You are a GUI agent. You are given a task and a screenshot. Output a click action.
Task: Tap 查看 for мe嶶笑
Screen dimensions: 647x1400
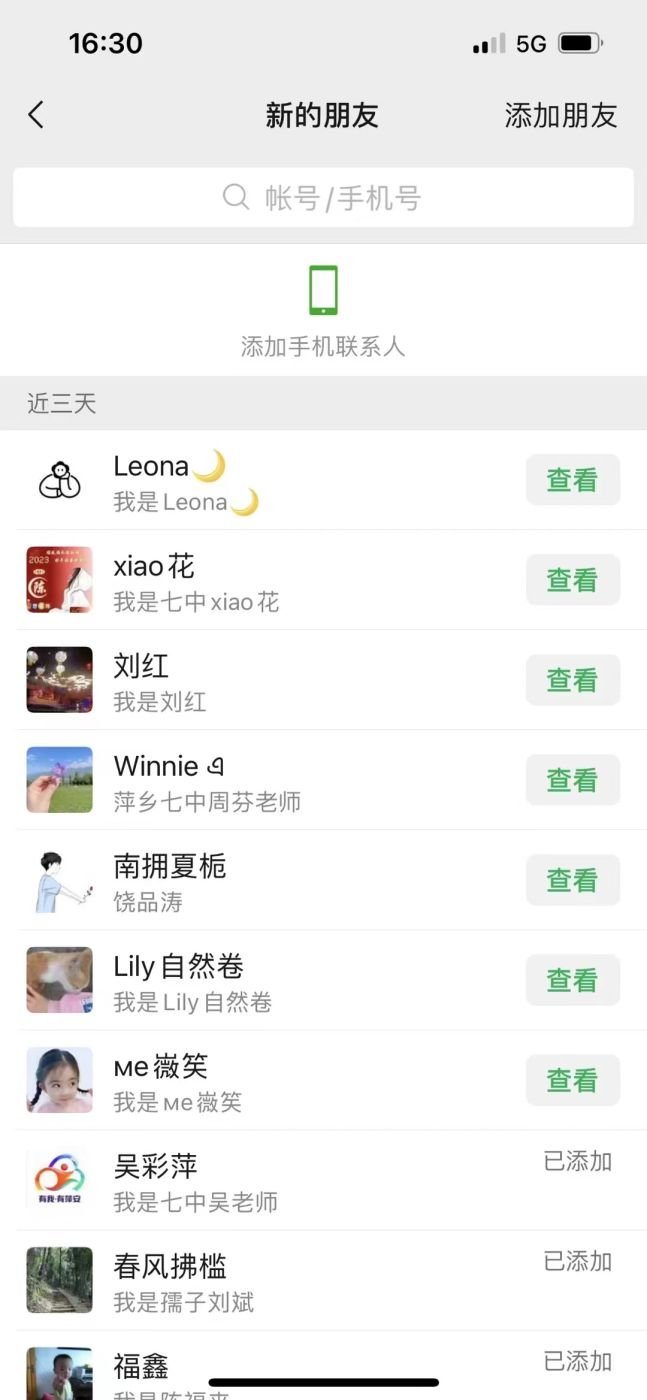(x=572, y=1080)
